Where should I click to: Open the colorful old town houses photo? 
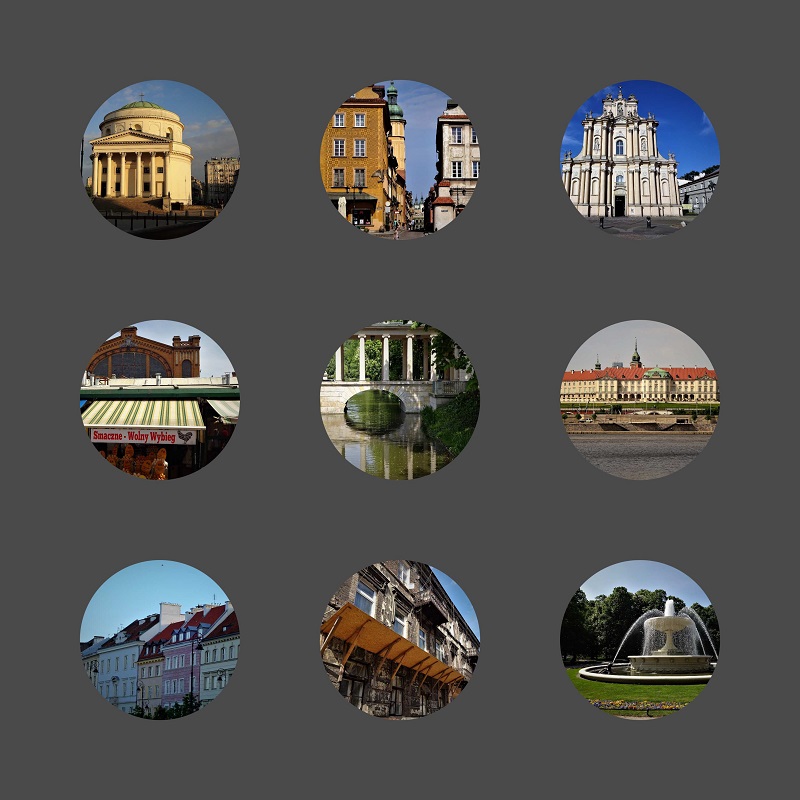click(x=160, y=640)
